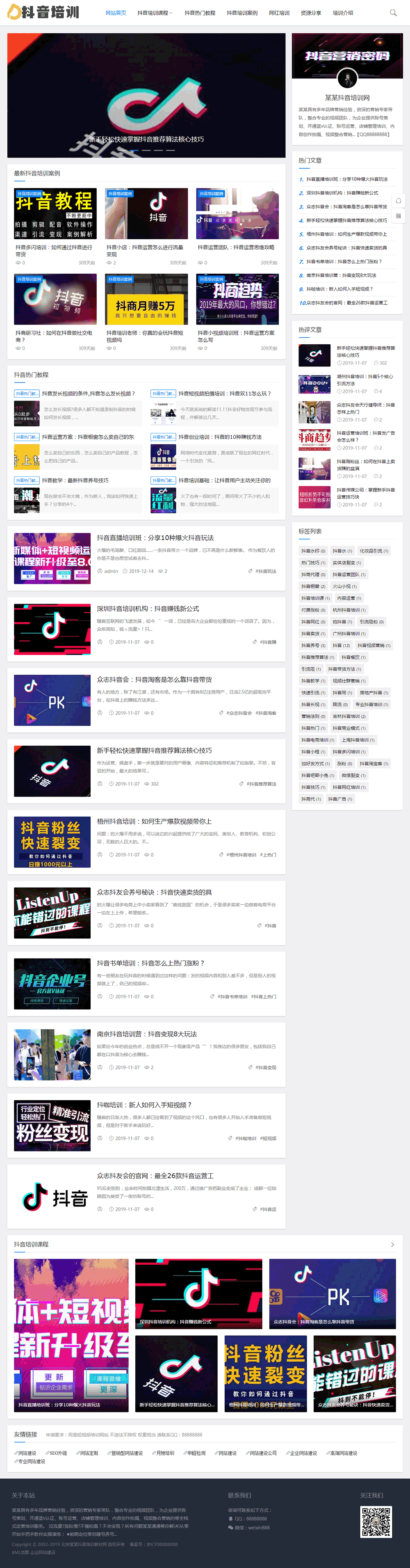Open the 众志抖音会 PK course tile

[x=332, y=1293]
